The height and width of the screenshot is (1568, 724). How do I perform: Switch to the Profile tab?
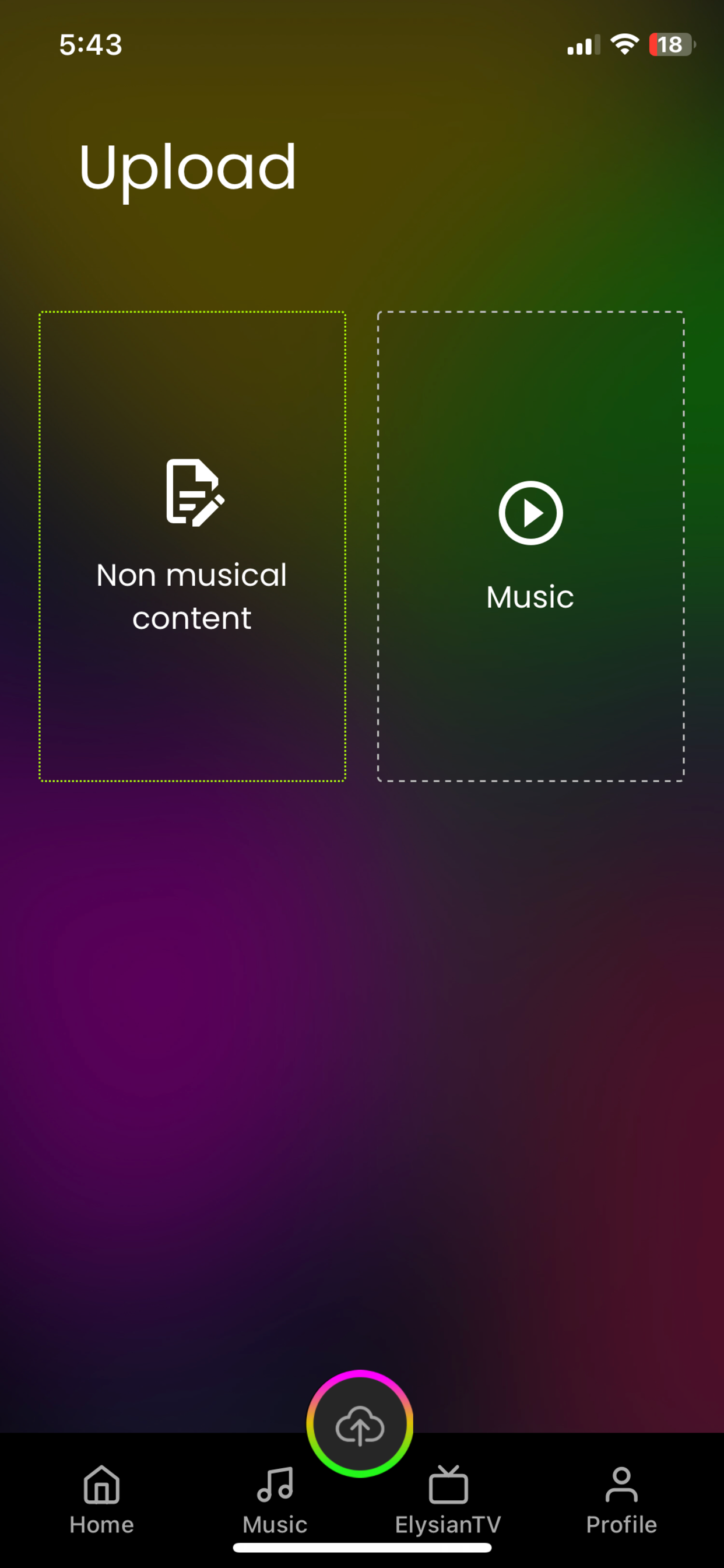[621, 1500]
